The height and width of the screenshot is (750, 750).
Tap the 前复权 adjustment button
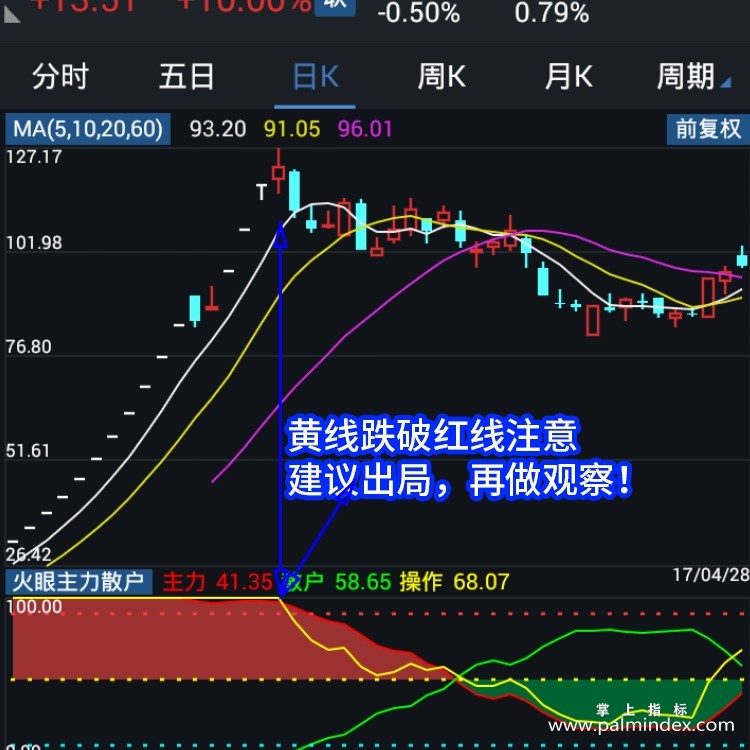pyautogui.click(x=707, y=128)
